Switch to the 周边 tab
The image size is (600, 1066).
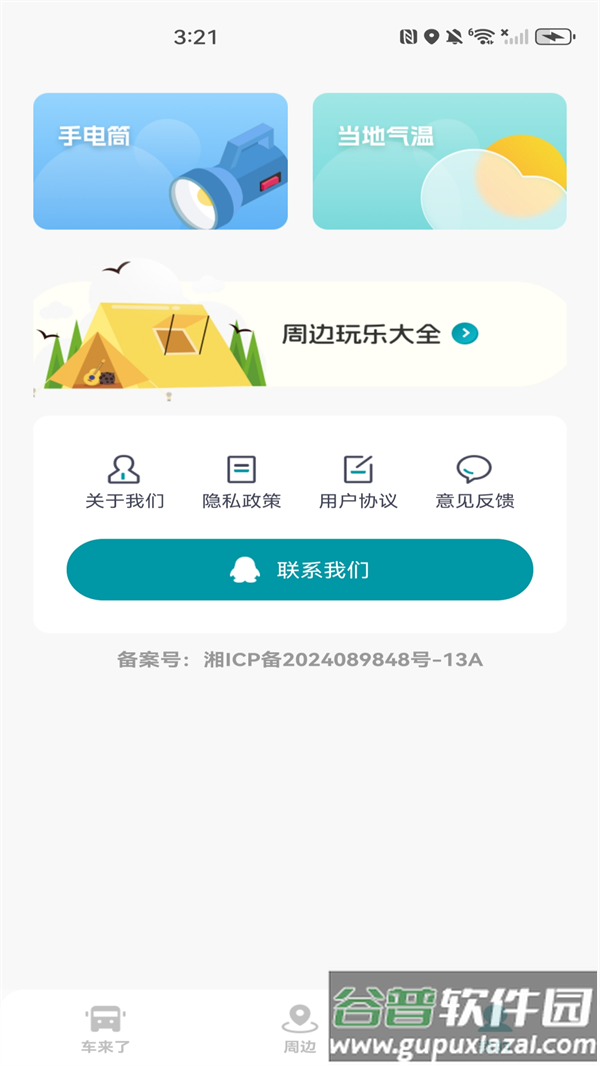pos(299,1029)
